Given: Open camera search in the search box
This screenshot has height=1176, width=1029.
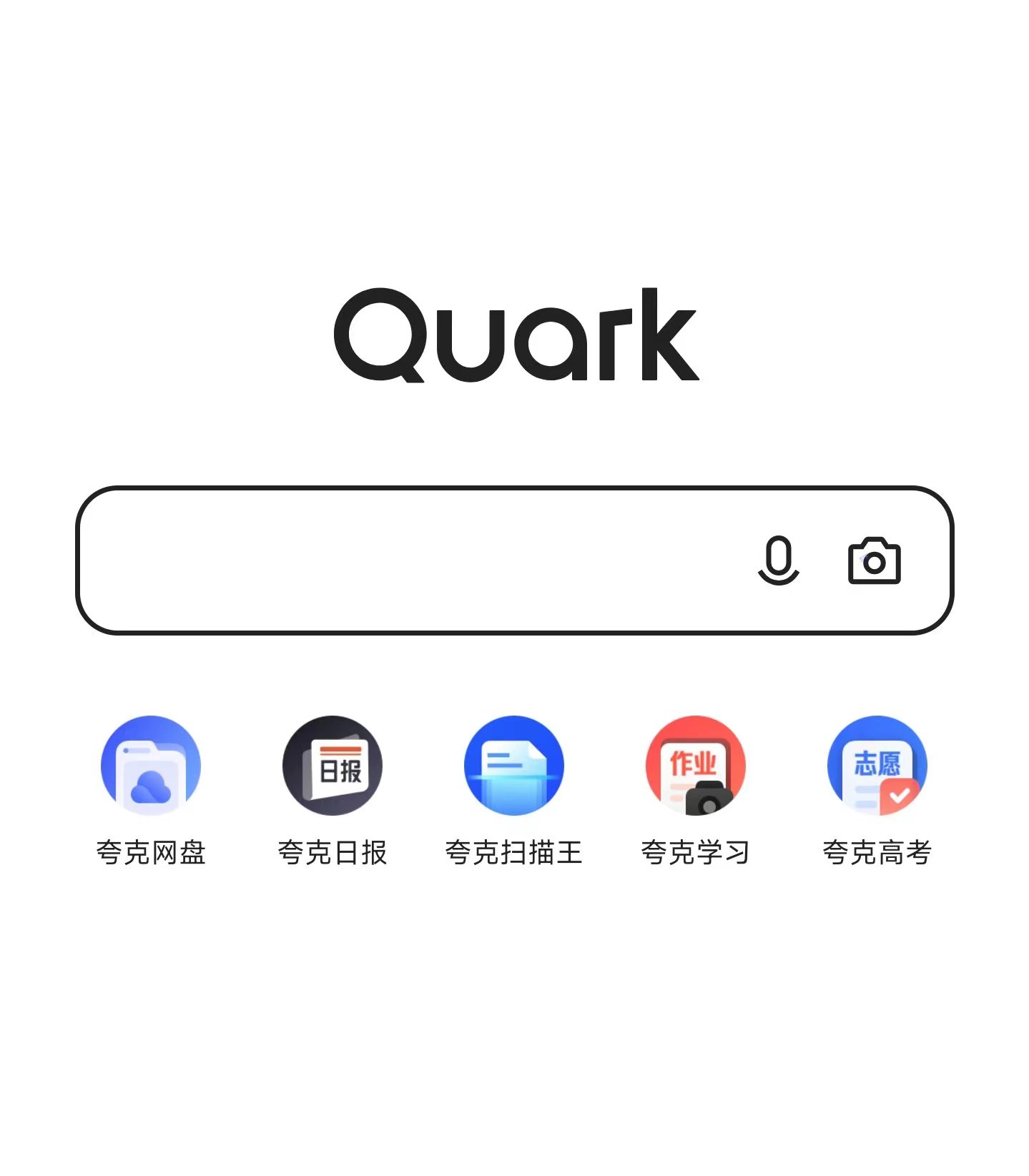Looking at the screenshot, I should click(x=874, y=560).
